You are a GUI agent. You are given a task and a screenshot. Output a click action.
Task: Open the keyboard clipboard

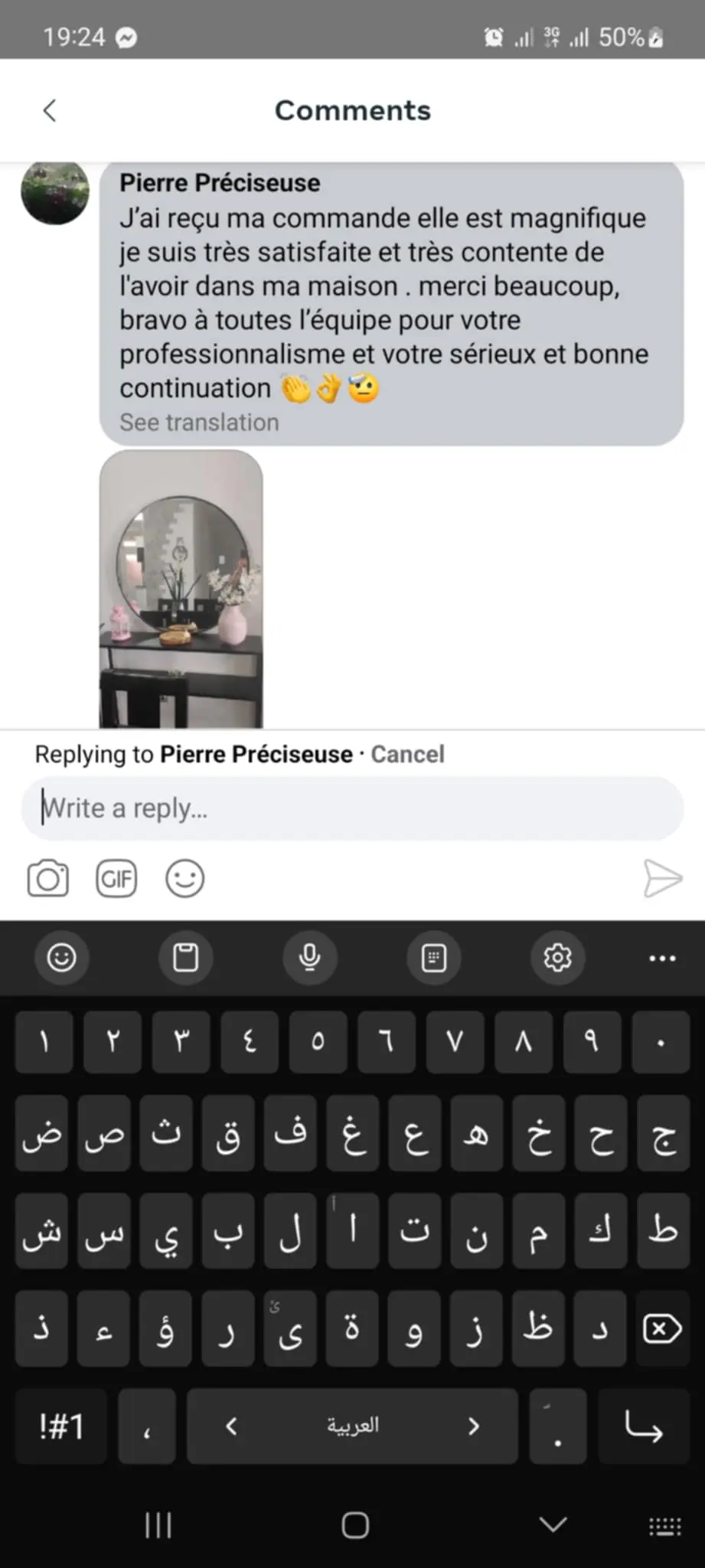point(185,958)
